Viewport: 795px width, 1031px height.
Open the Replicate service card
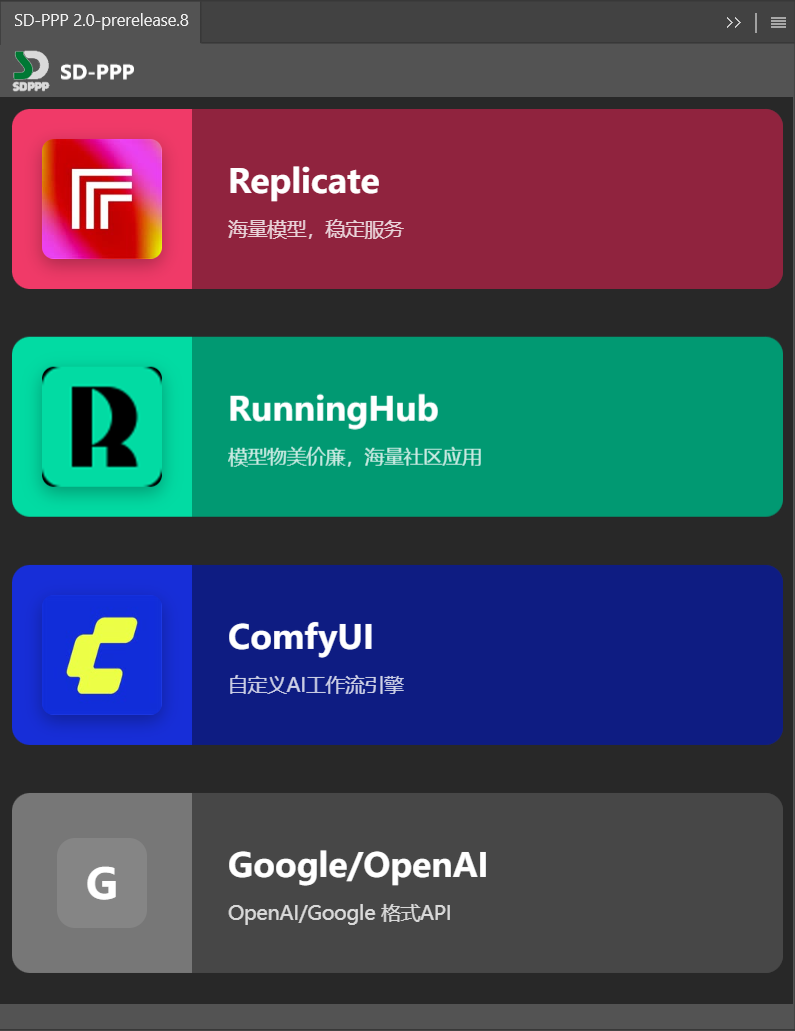(397, 199)
